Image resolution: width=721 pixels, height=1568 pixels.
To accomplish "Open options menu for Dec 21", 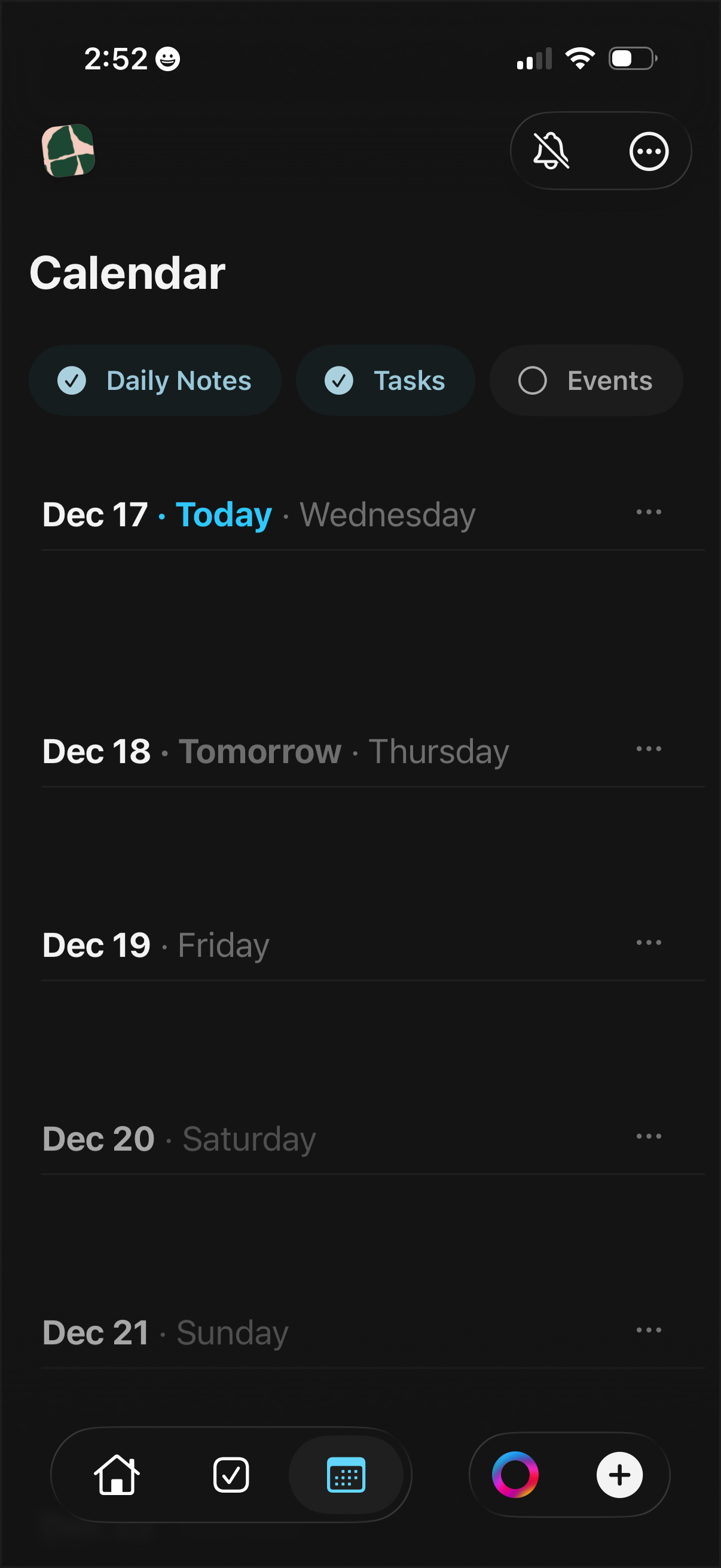I will point(647,1330).
